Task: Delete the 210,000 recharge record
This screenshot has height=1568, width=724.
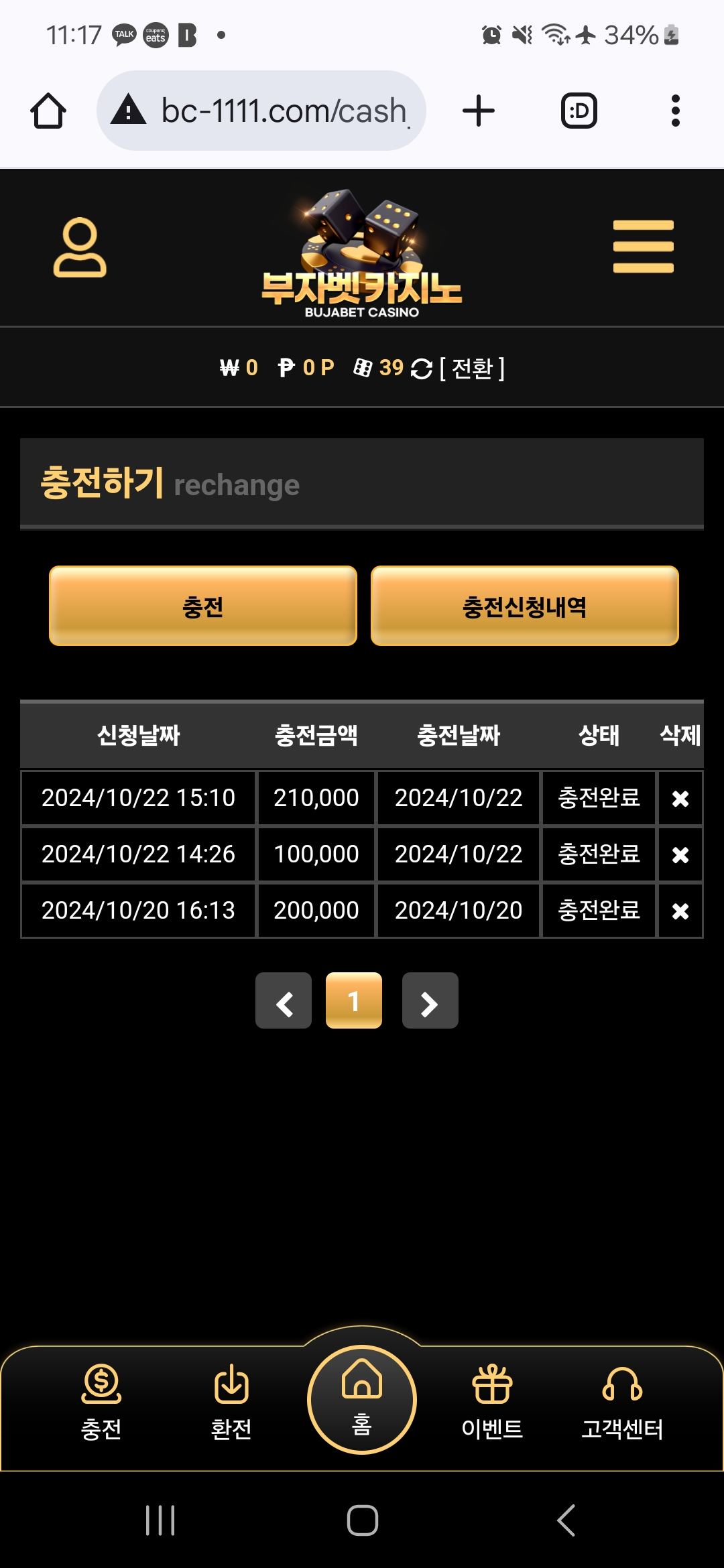Action: click(680, 798)
